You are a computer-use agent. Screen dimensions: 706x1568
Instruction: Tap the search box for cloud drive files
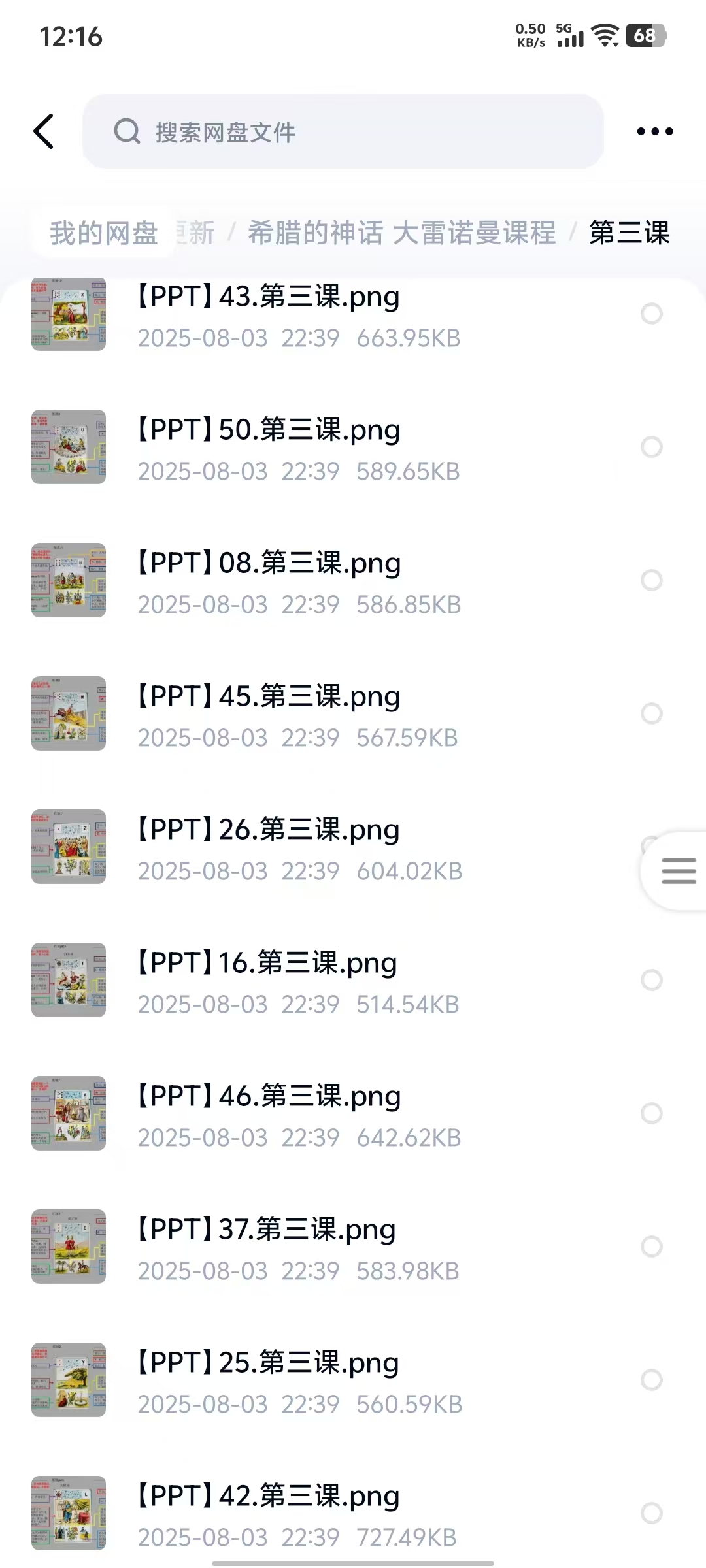(x=343, y=131)
